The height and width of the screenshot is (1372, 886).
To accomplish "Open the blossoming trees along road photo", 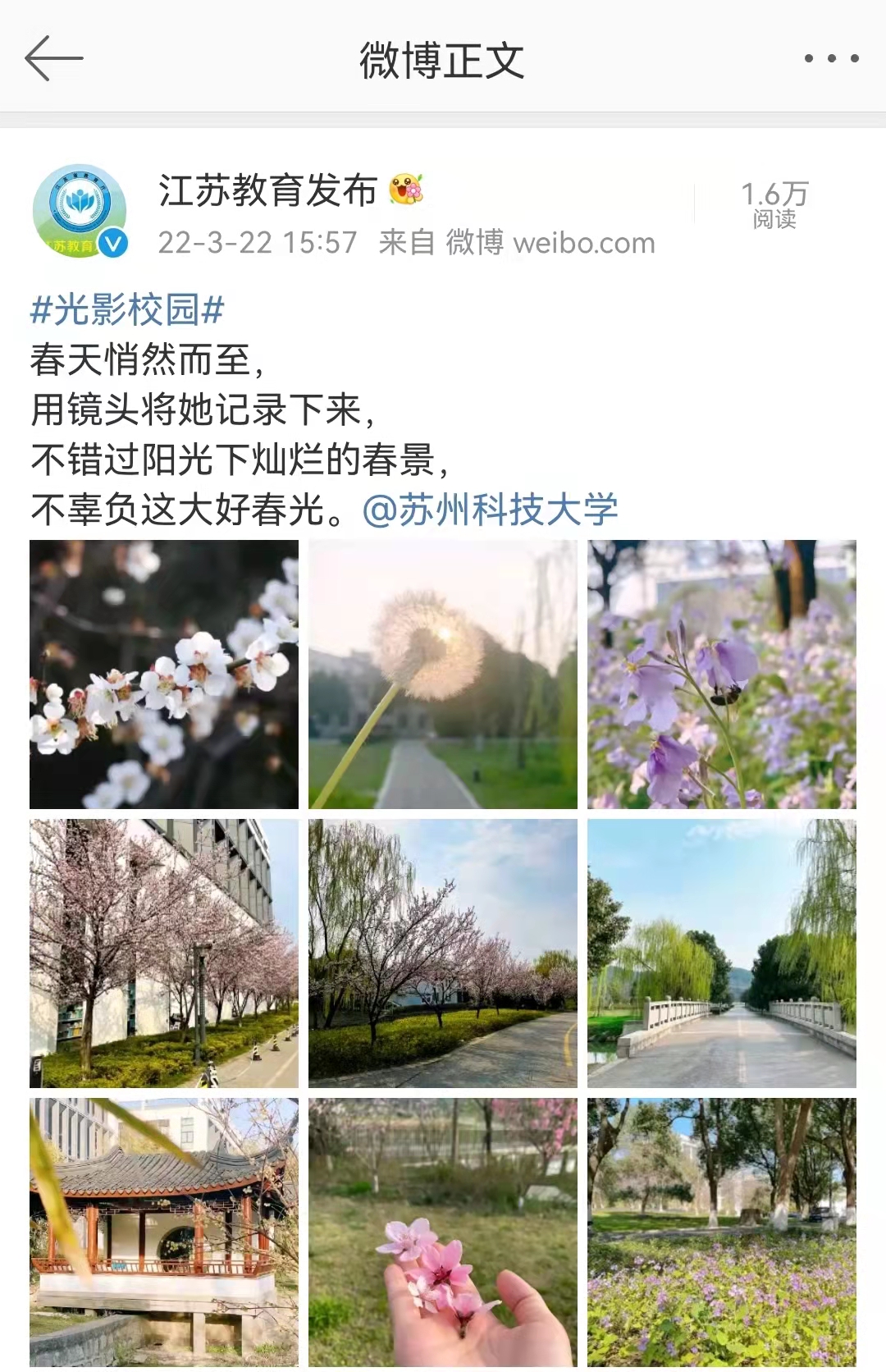I will tap(443, 954).
